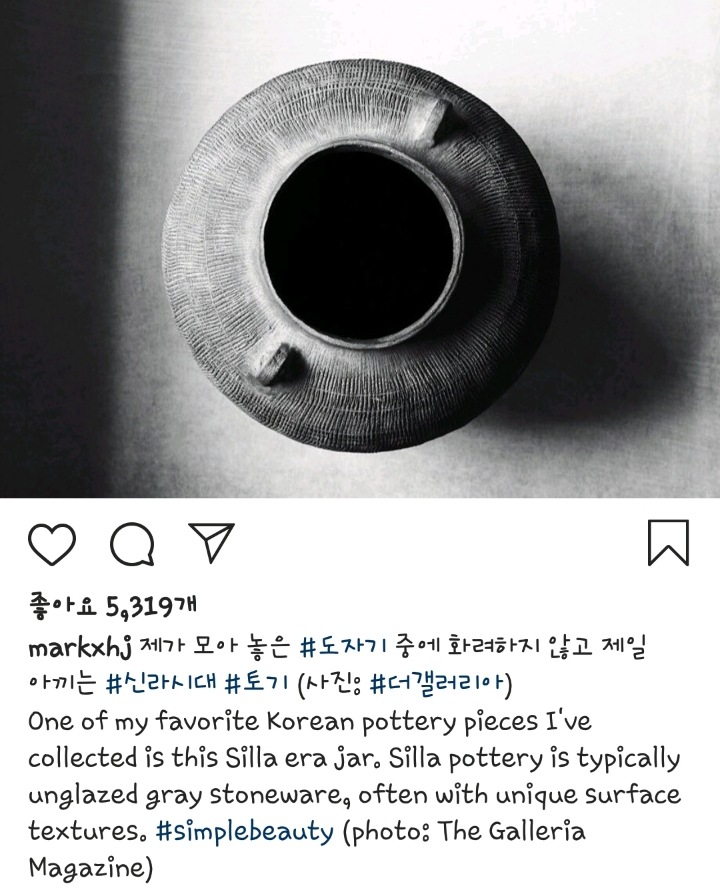Image resolution: width=720 pixels, height=890 pixels.
Task: Open comments with the speech bubble icon
Action: [x=132, y=544]
